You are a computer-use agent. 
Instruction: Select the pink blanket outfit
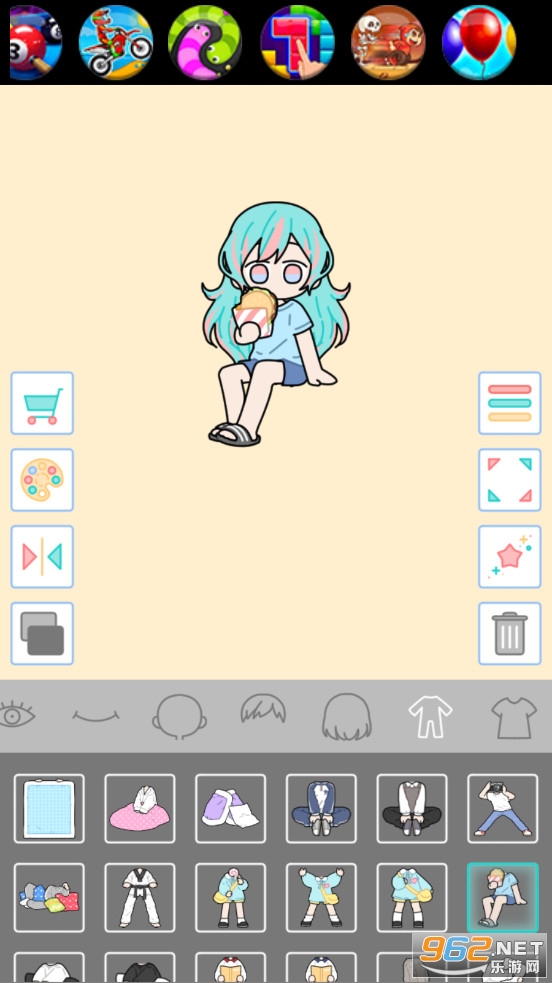(140, 808)
